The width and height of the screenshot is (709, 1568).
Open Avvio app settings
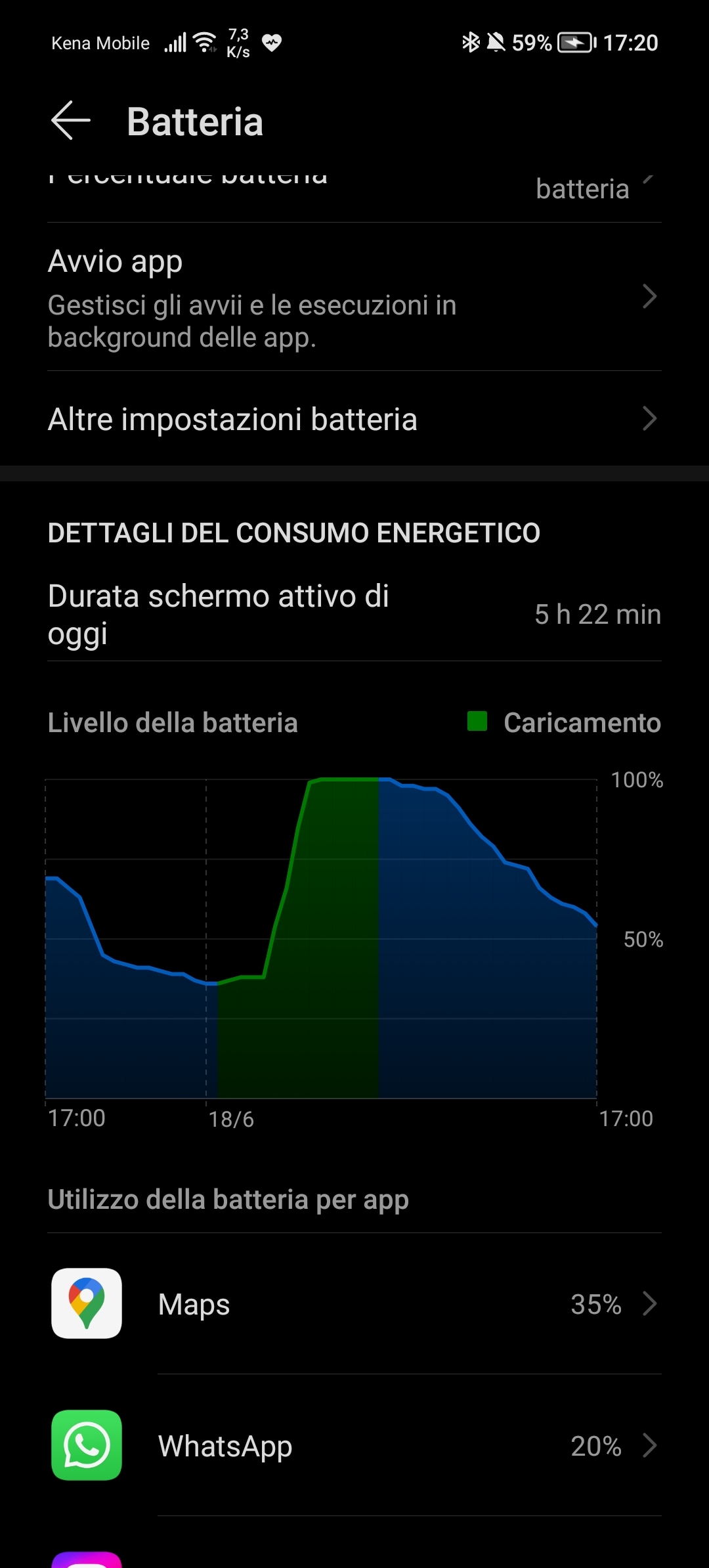[x=354, y=297]
